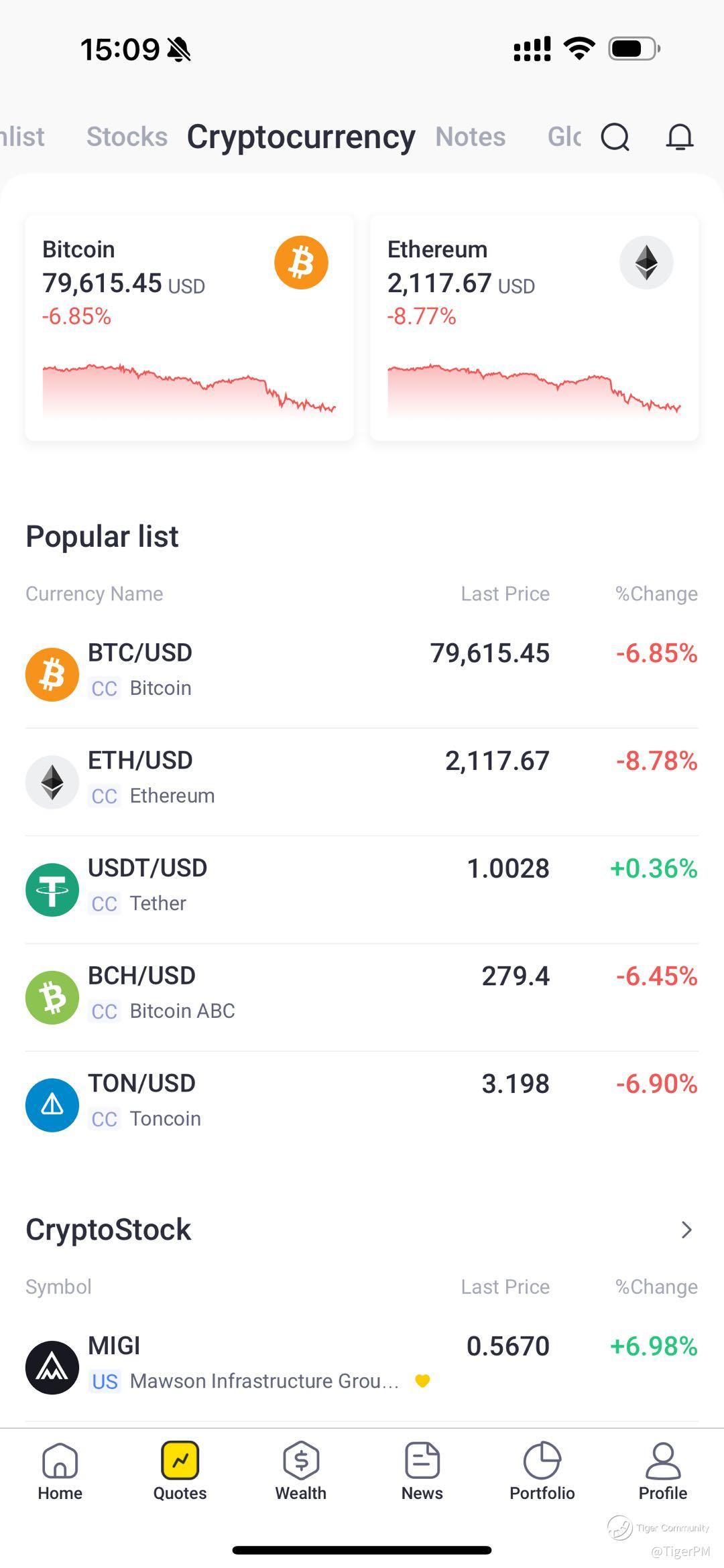Screen dimensions: 724x1568
Task: View the Portfolio tab
Action: click(542, 1472)
